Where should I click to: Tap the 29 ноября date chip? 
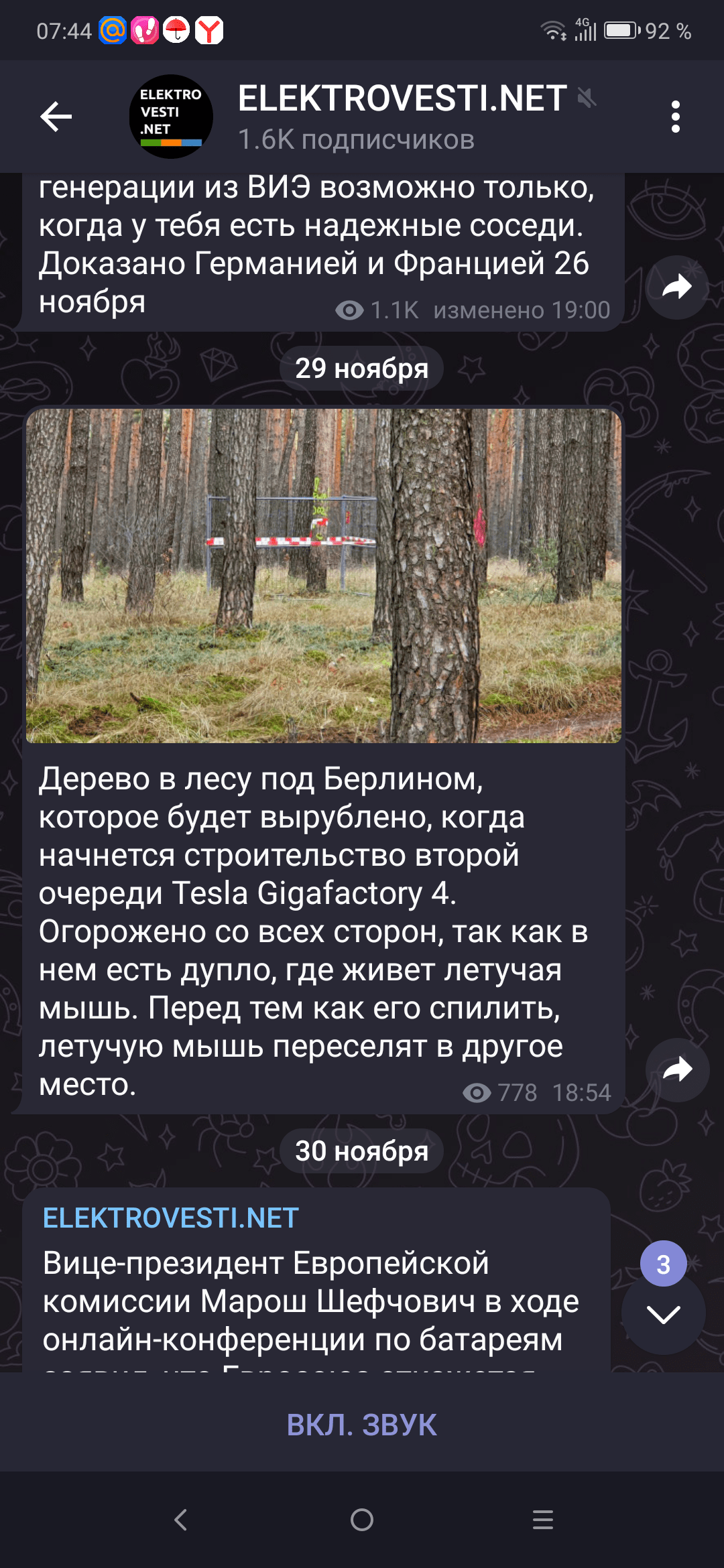pos(362,369)
